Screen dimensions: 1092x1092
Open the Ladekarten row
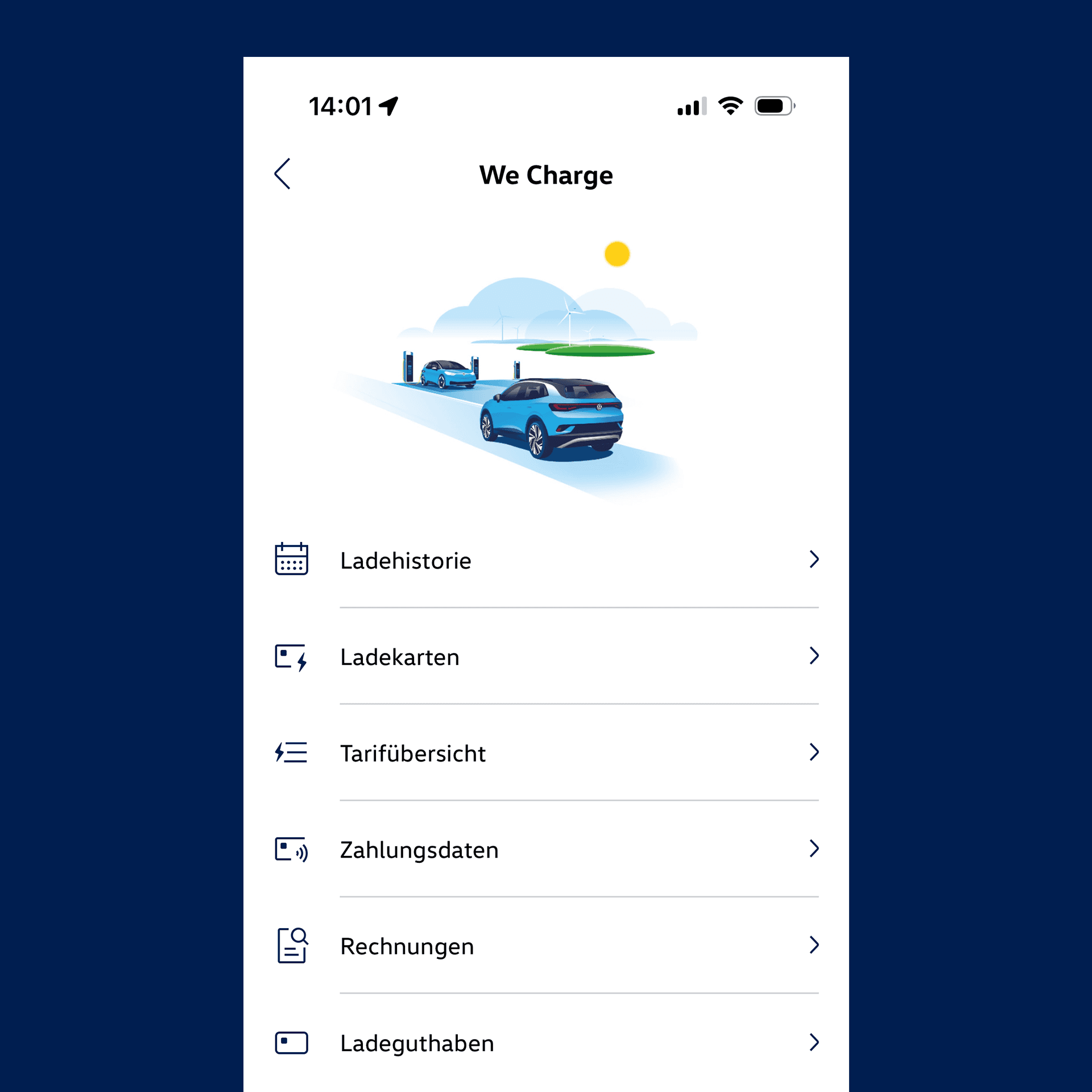[x=546, y=656]
